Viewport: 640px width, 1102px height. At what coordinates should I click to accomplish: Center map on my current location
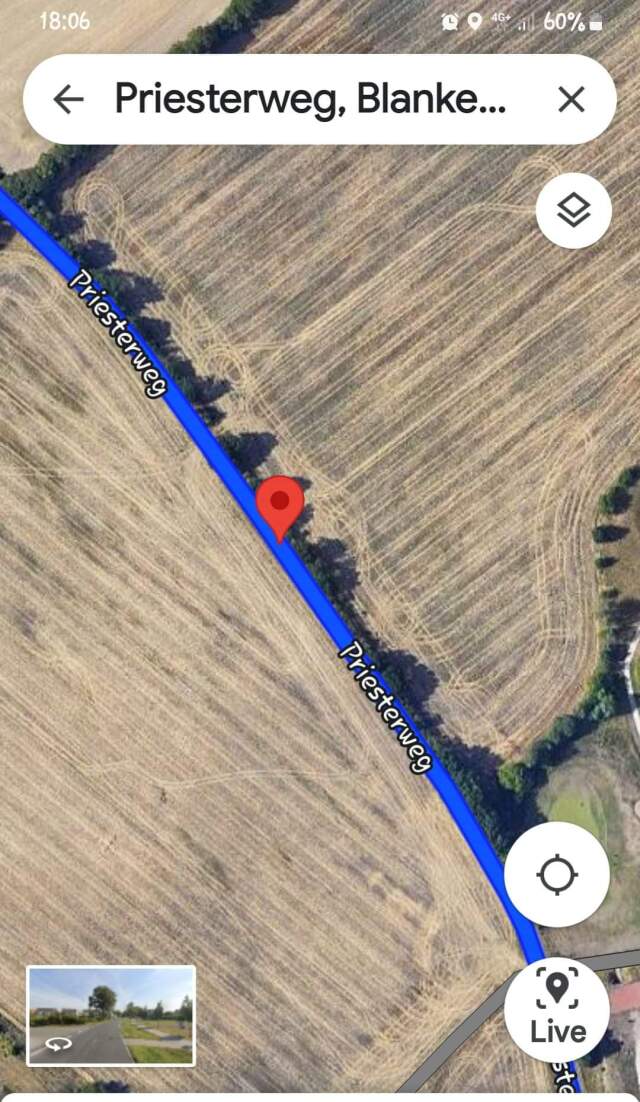557,875
